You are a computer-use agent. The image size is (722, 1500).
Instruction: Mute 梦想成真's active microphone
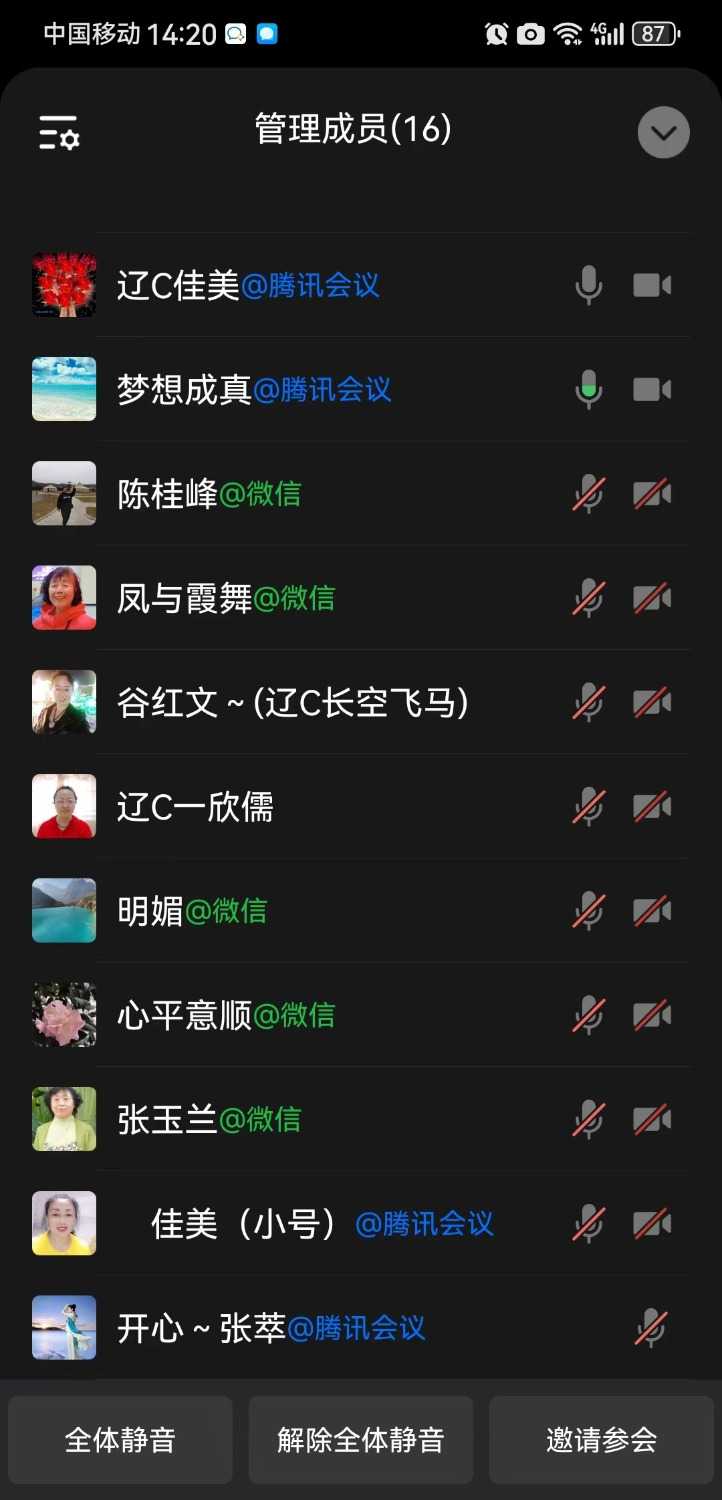pos(589,390)
